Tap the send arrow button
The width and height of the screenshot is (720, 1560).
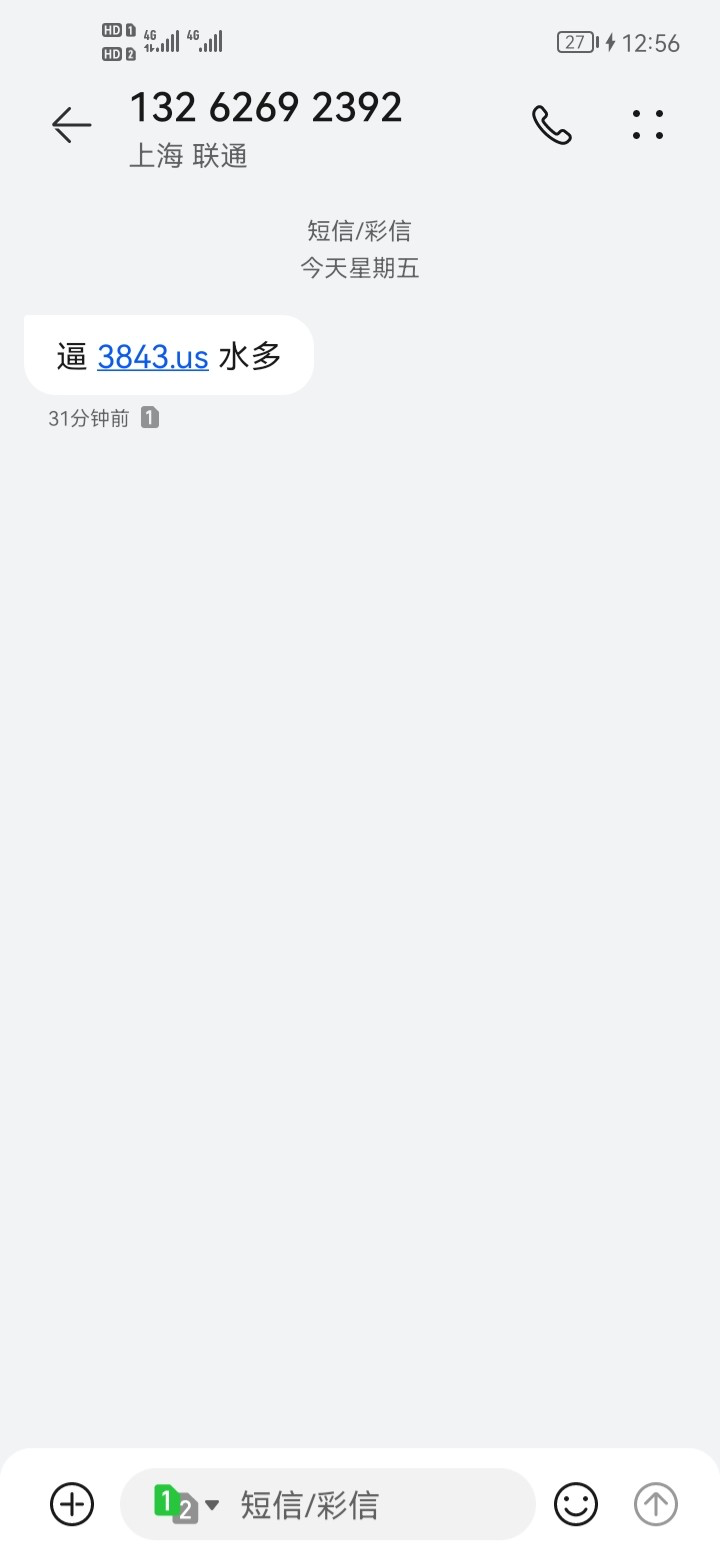tap(656, 1504)
